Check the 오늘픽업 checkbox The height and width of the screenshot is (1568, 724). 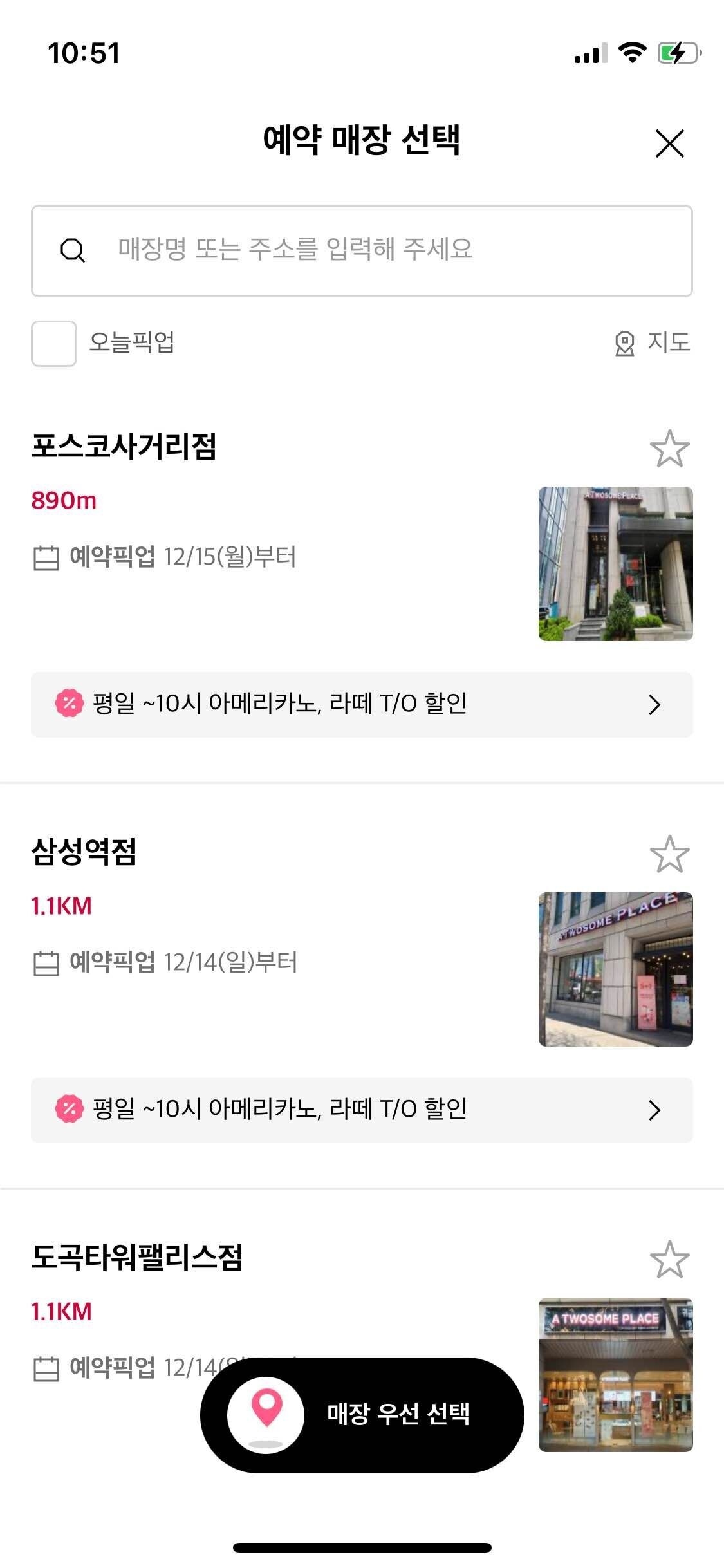pos(54,343)
